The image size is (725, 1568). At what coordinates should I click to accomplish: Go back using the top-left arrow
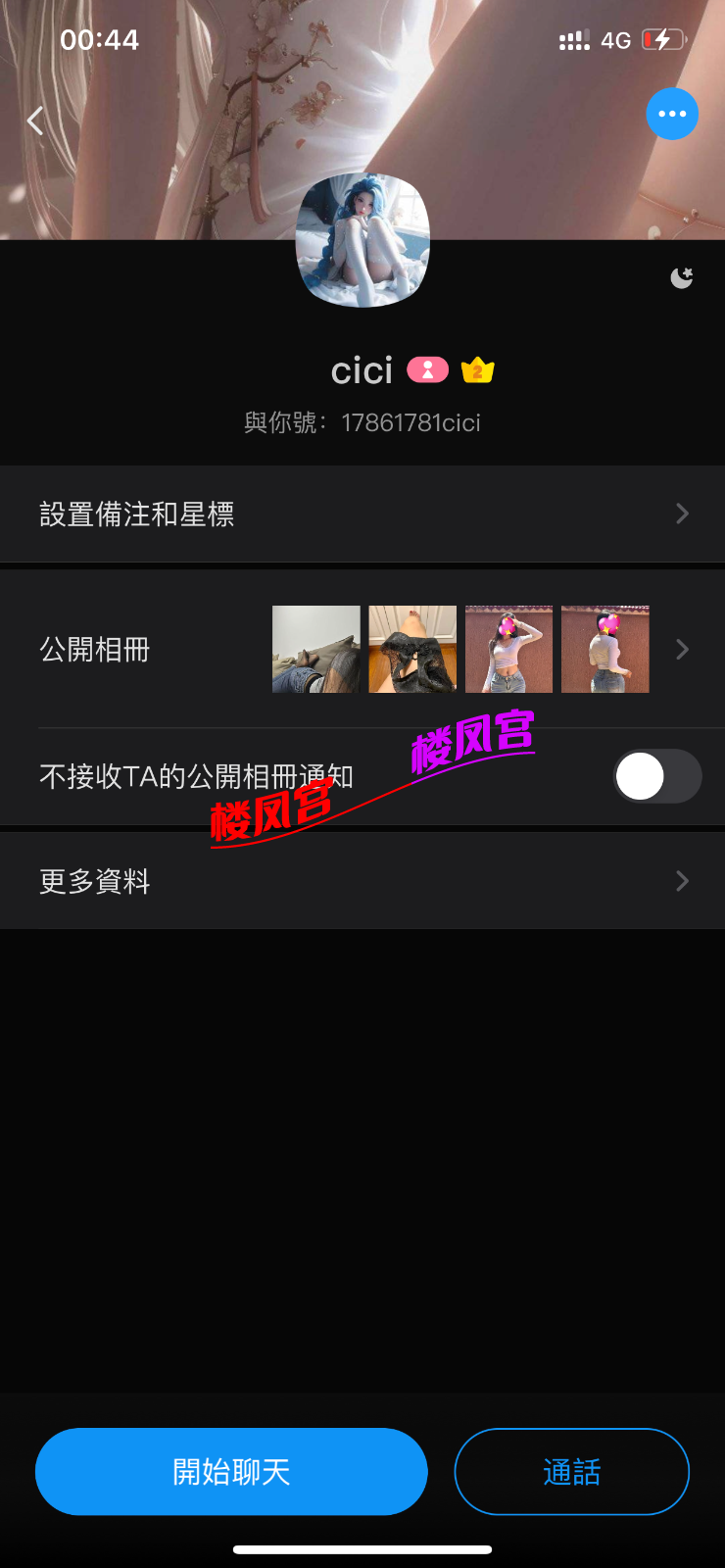(35, 121)
